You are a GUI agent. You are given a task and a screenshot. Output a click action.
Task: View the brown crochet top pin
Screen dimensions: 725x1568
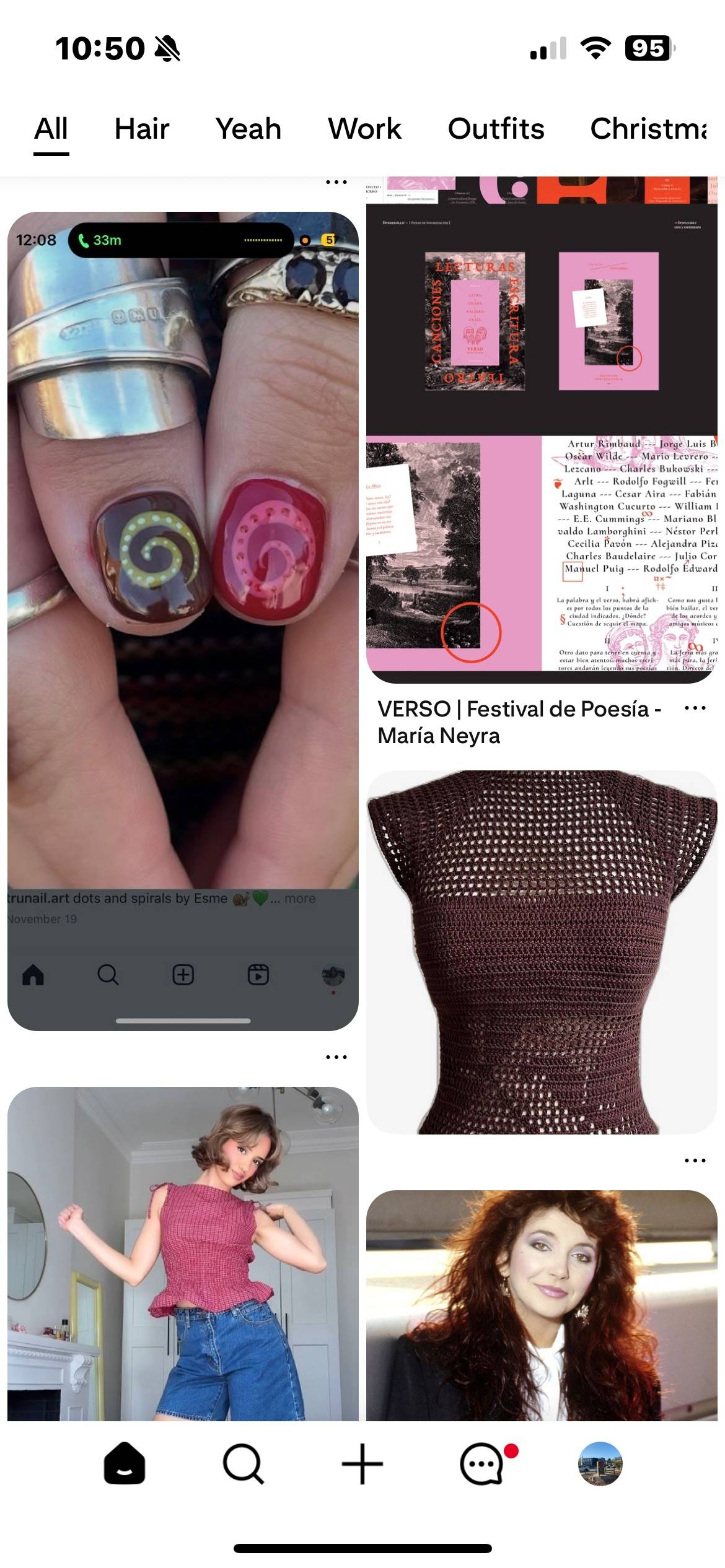(542, 952)
